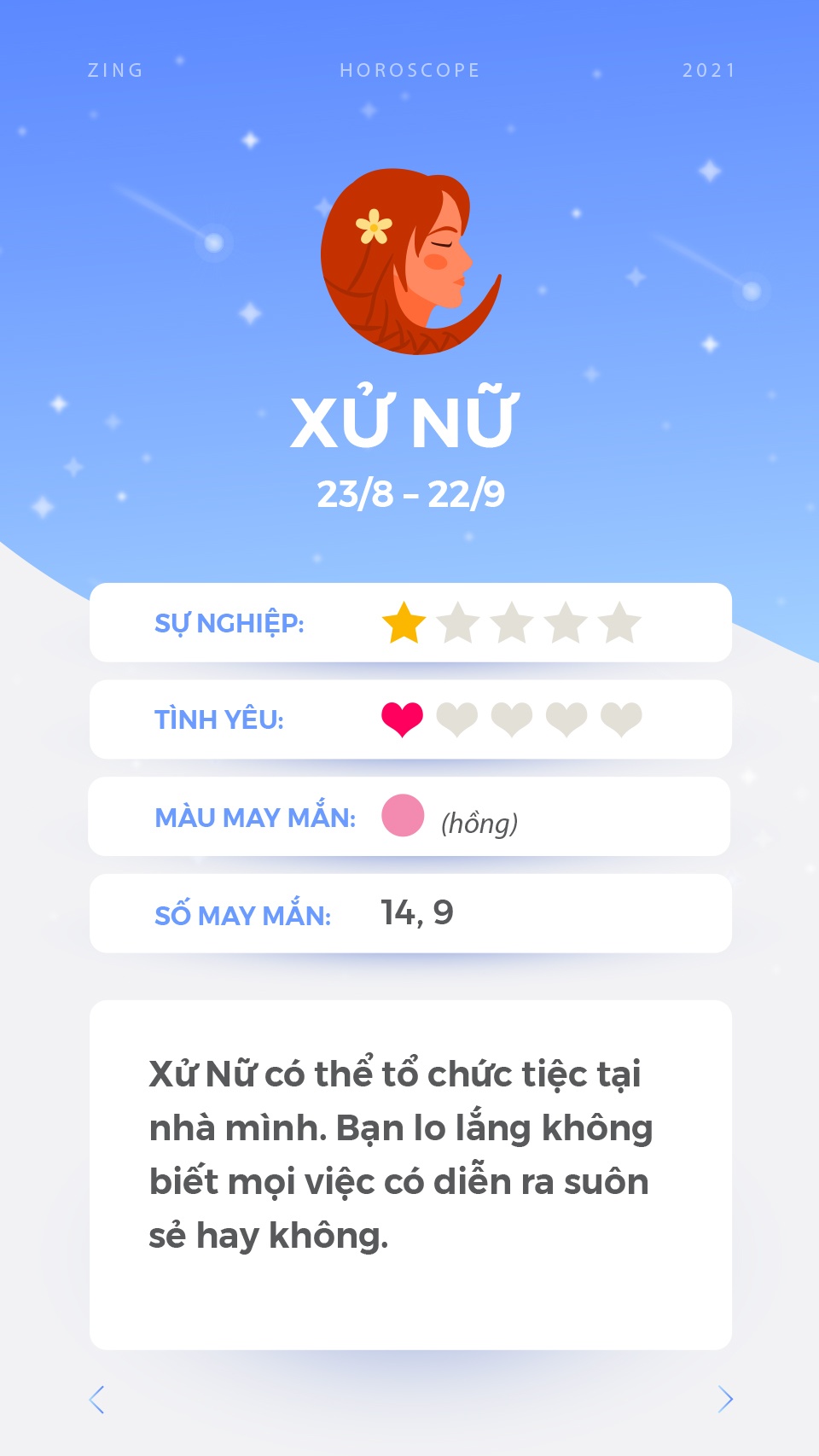
Task: Click the ZING label in the header
Action: click(115, 71)
